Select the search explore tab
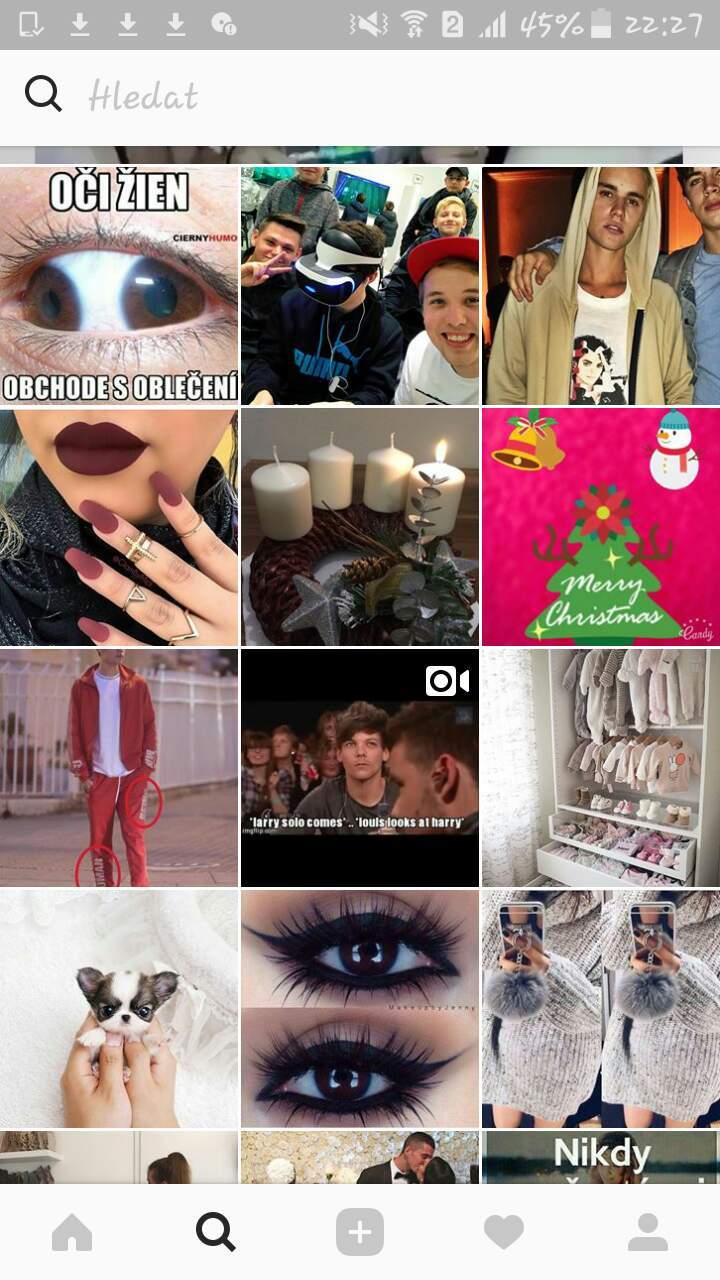The image size is (720, 1280). [216, 1233]
